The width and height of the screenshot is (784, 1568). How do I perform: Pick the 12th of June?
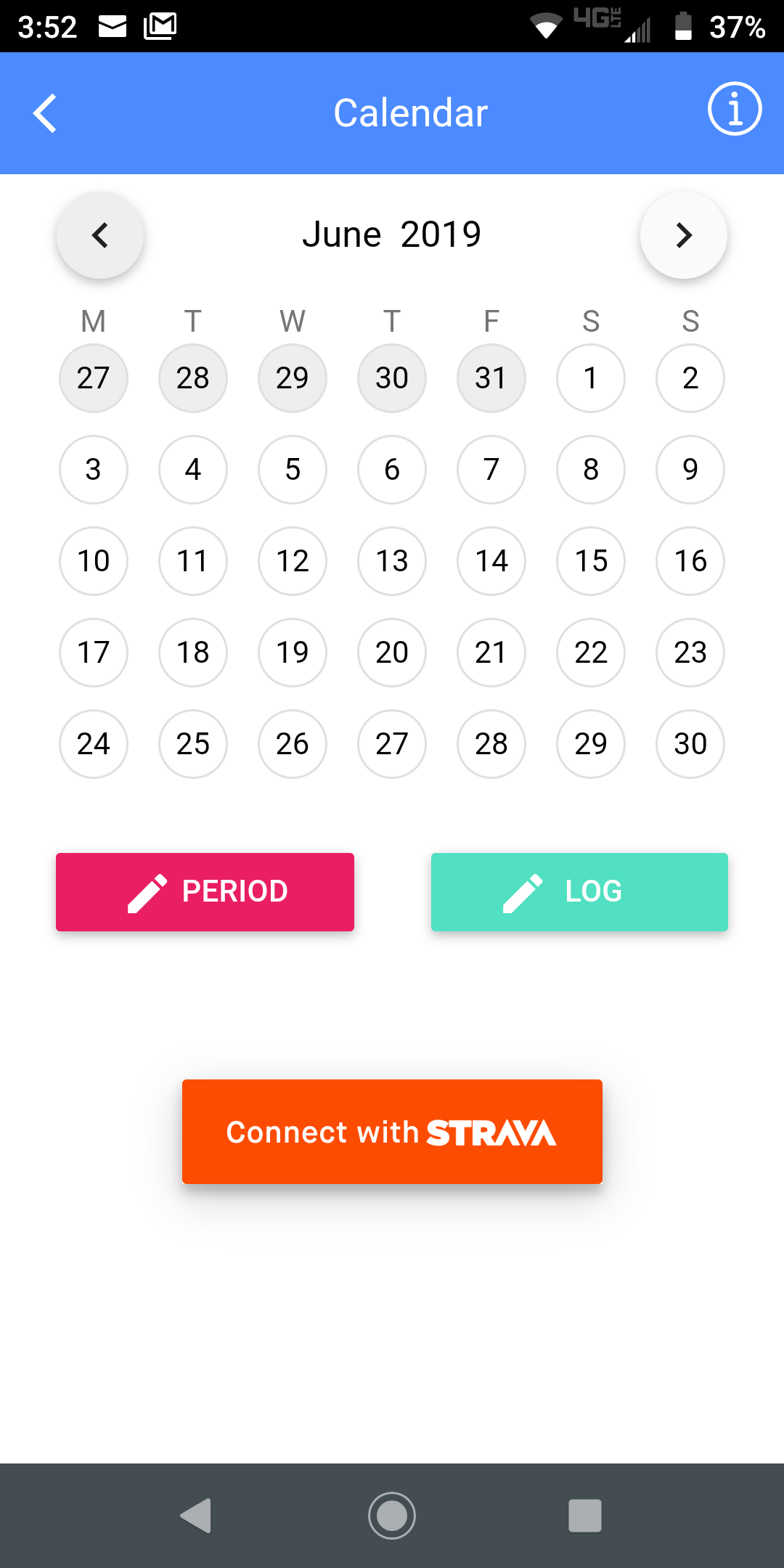coord(293,561)
